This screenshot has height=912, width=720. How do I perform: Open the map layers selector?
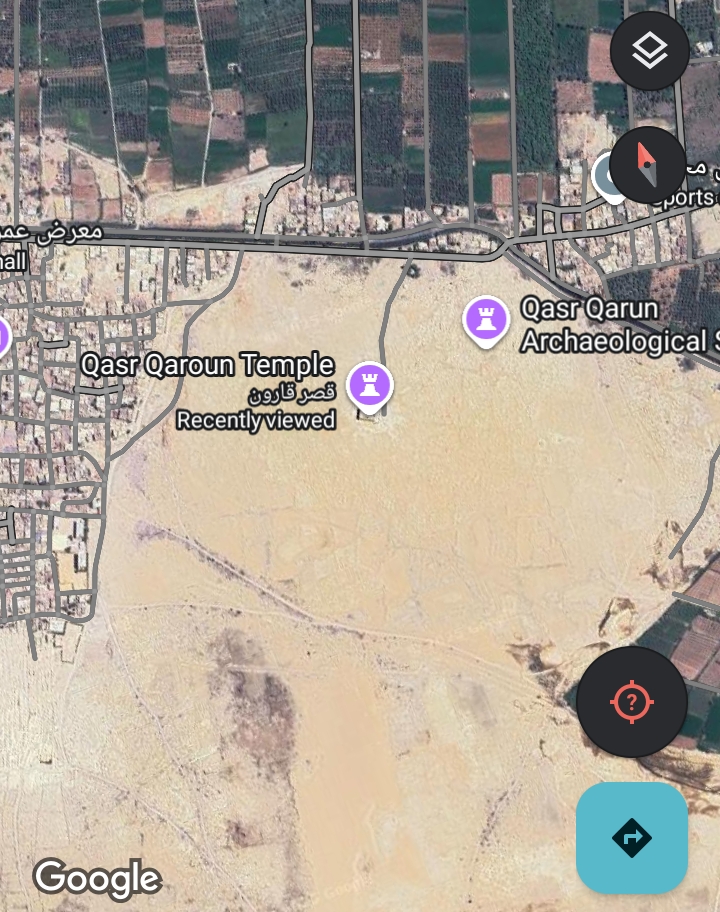pos(650,50)
